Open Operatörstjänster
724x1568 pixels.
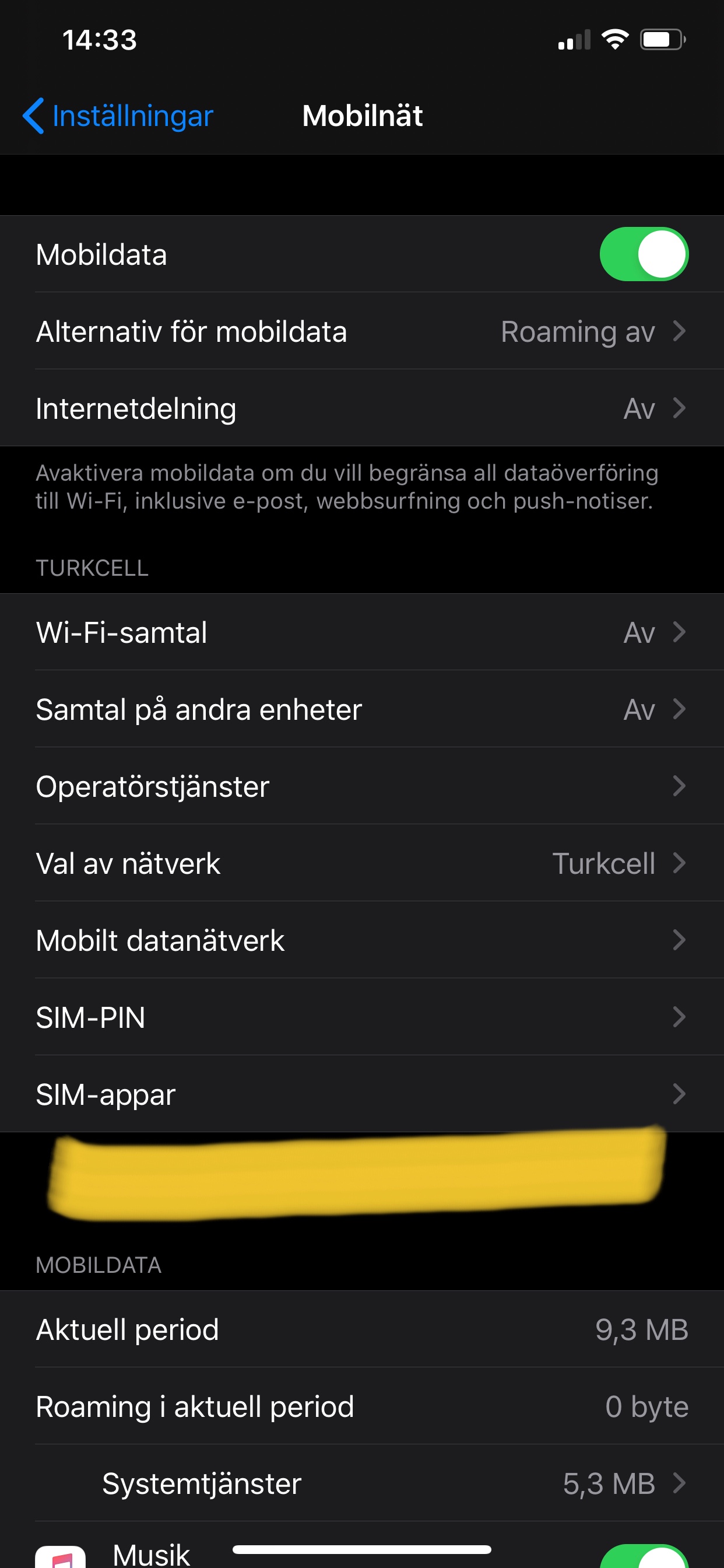(x=361, y=786)
